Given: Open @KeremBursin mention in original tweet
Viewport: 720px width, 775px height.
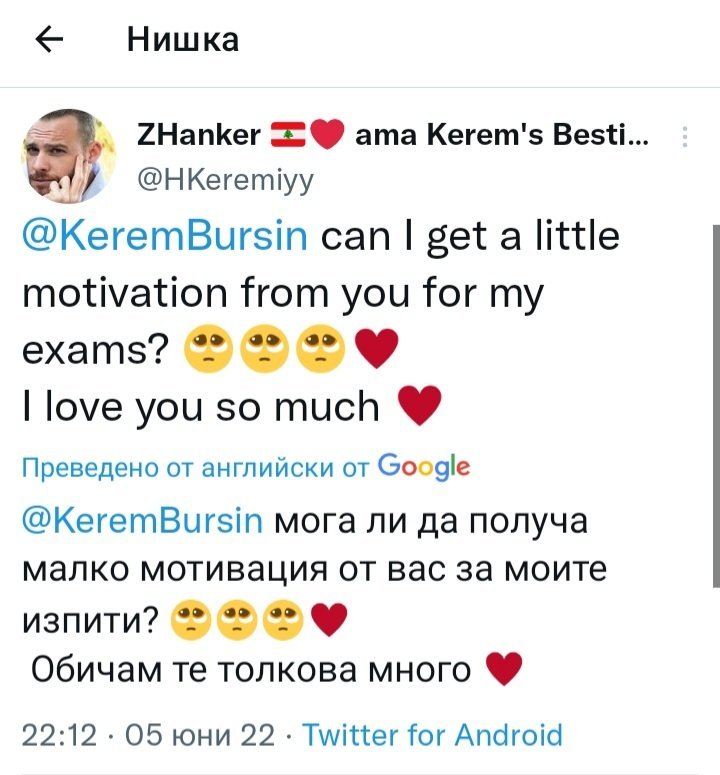Looking at the screenshot, I should [166, 237].
